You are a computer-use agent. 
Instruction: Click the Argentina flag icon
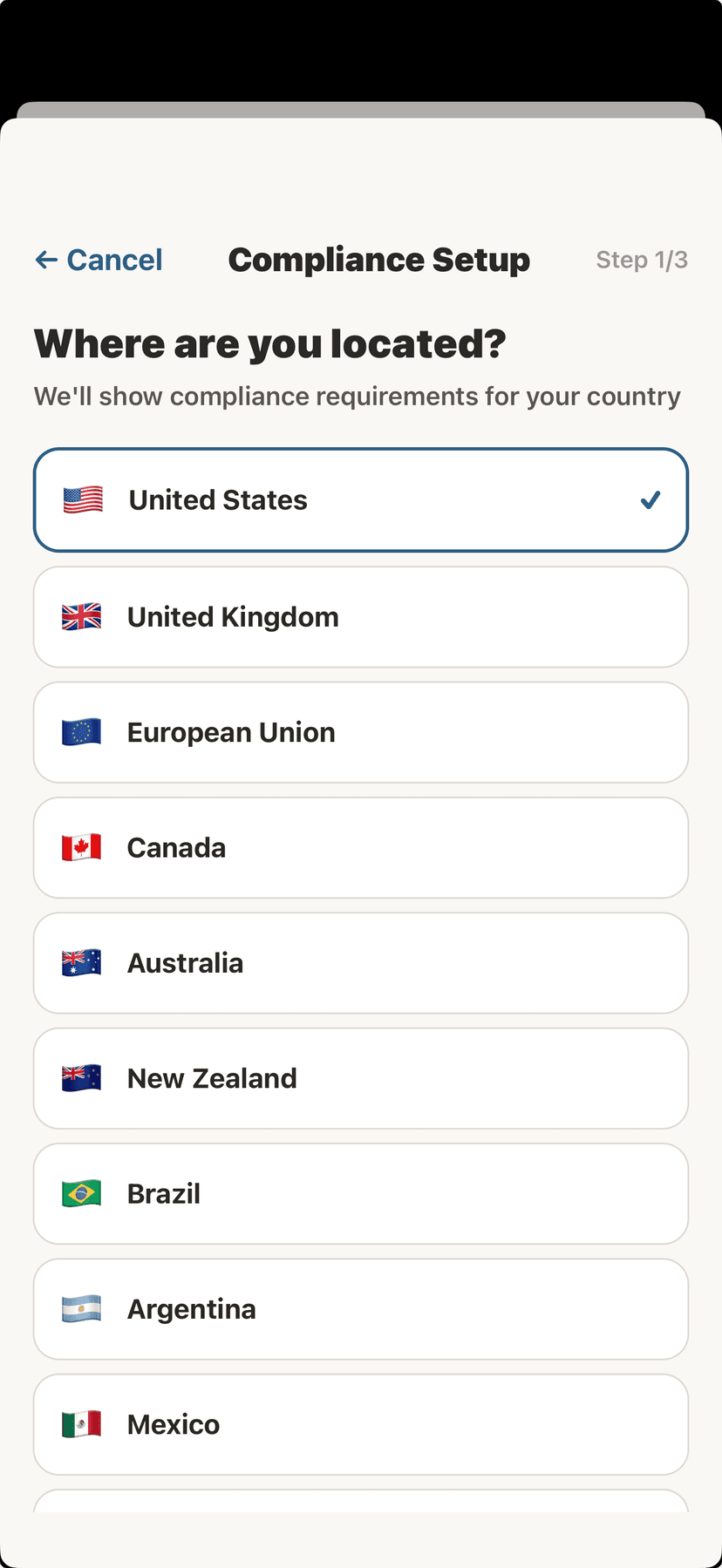[81, 1308]
